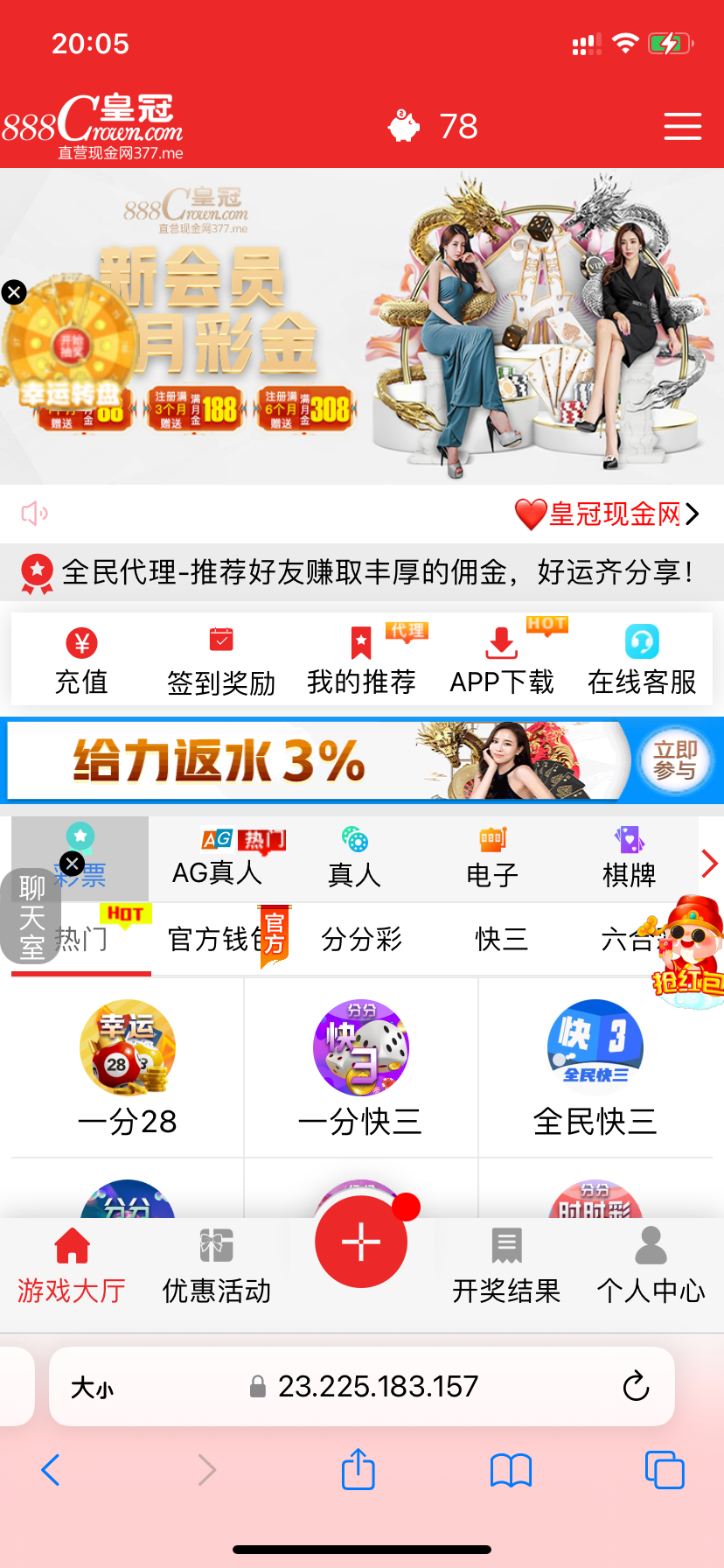Screen dimensions: 724x1568
Task: Tap the 签到奖励 check-in reward icon
Action: (219, 656)
